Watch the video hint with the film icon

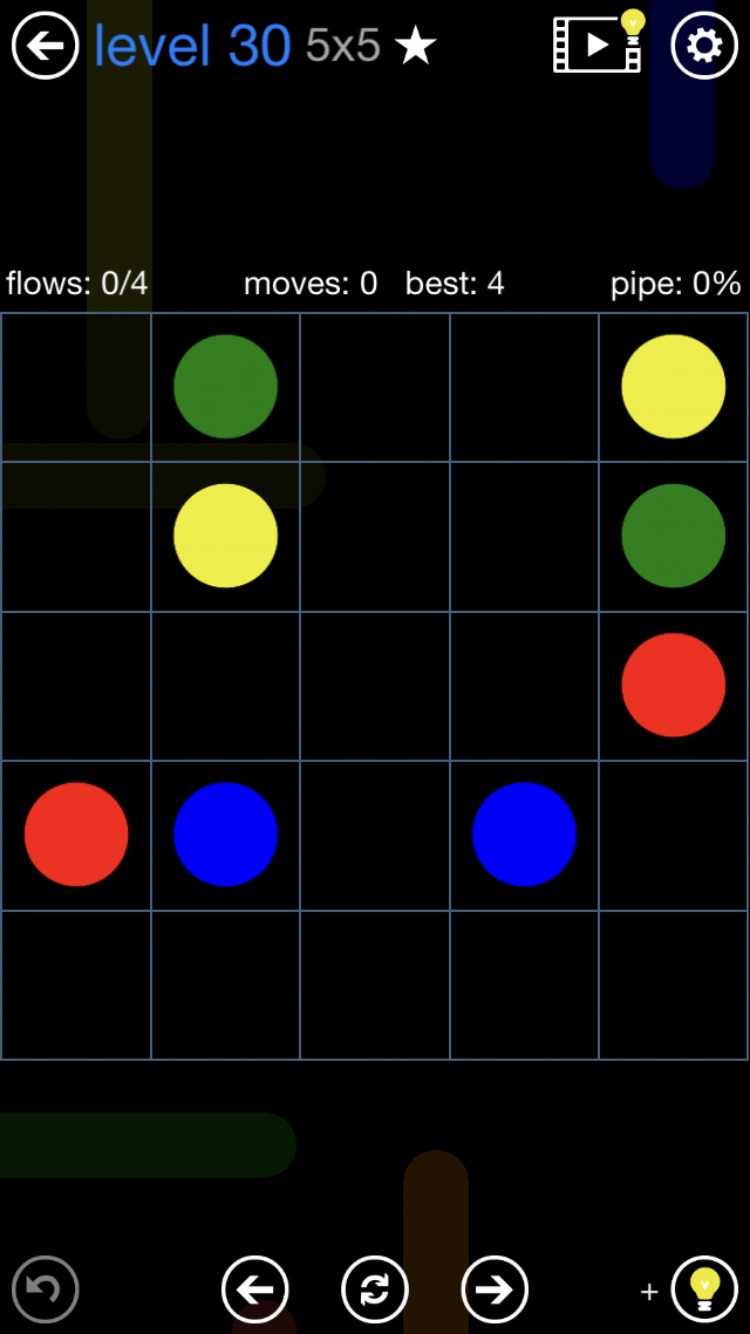tap(598, 44)
